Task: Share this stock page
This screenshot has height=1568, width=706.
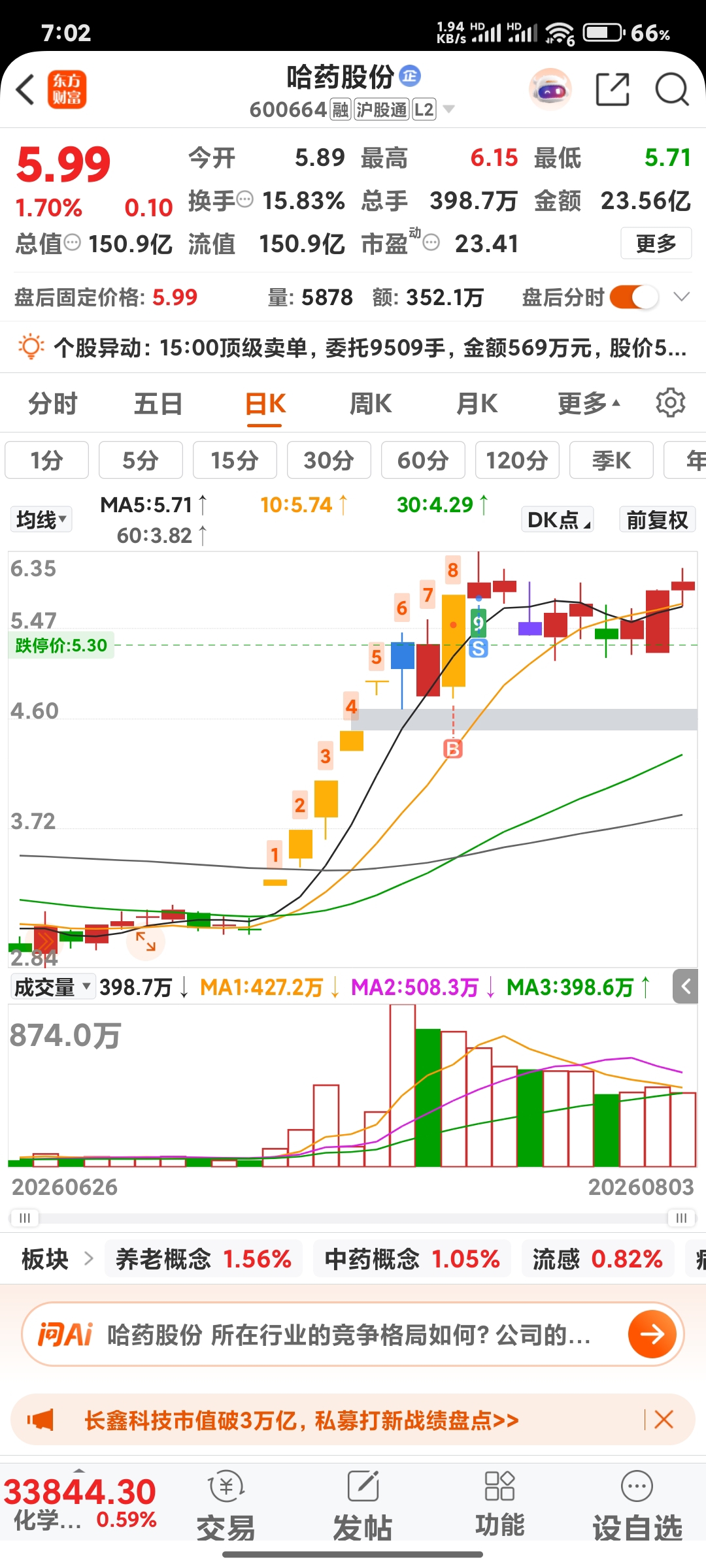Action: [x=613, y=90]
